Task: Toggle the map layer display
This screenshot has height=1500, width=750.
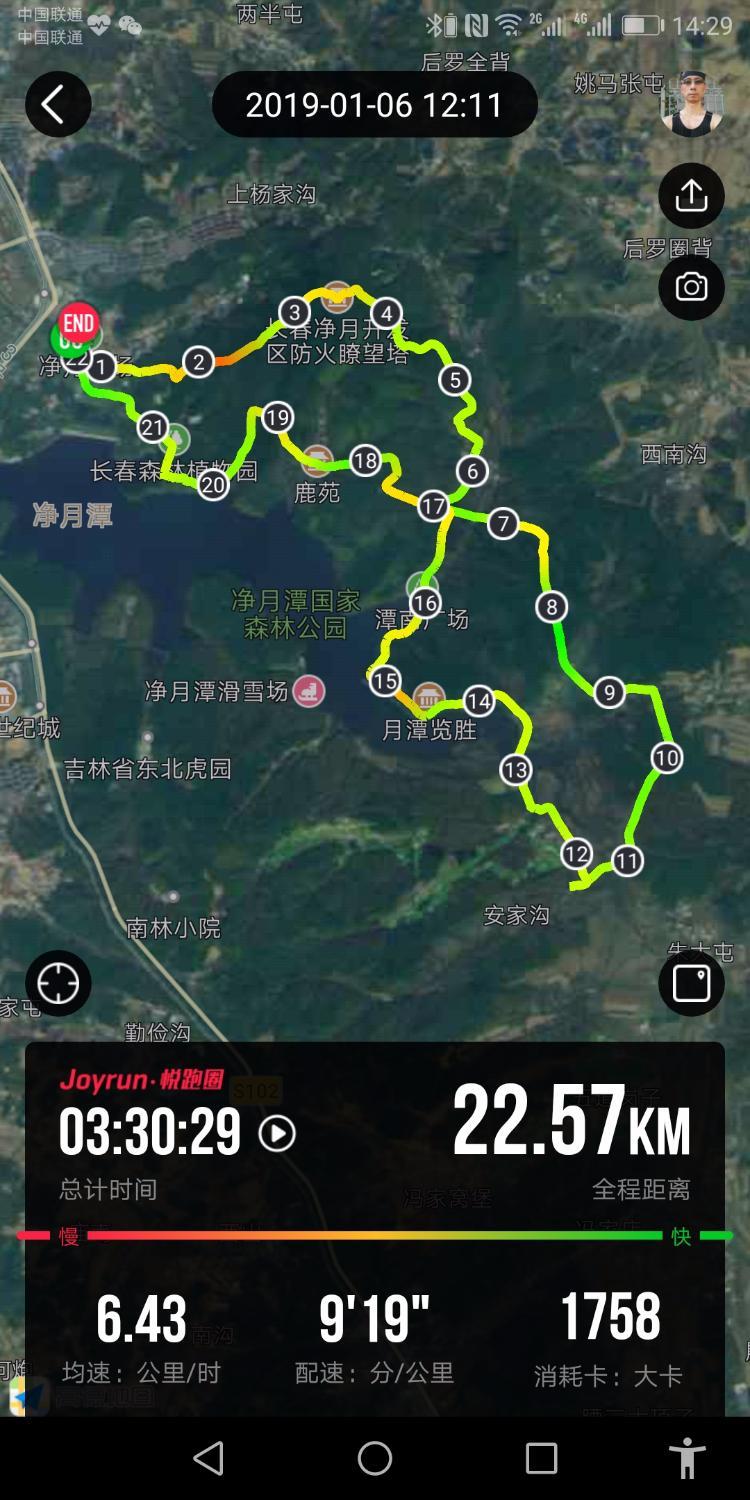Action: pyautogui.click(x=691, y=983)
